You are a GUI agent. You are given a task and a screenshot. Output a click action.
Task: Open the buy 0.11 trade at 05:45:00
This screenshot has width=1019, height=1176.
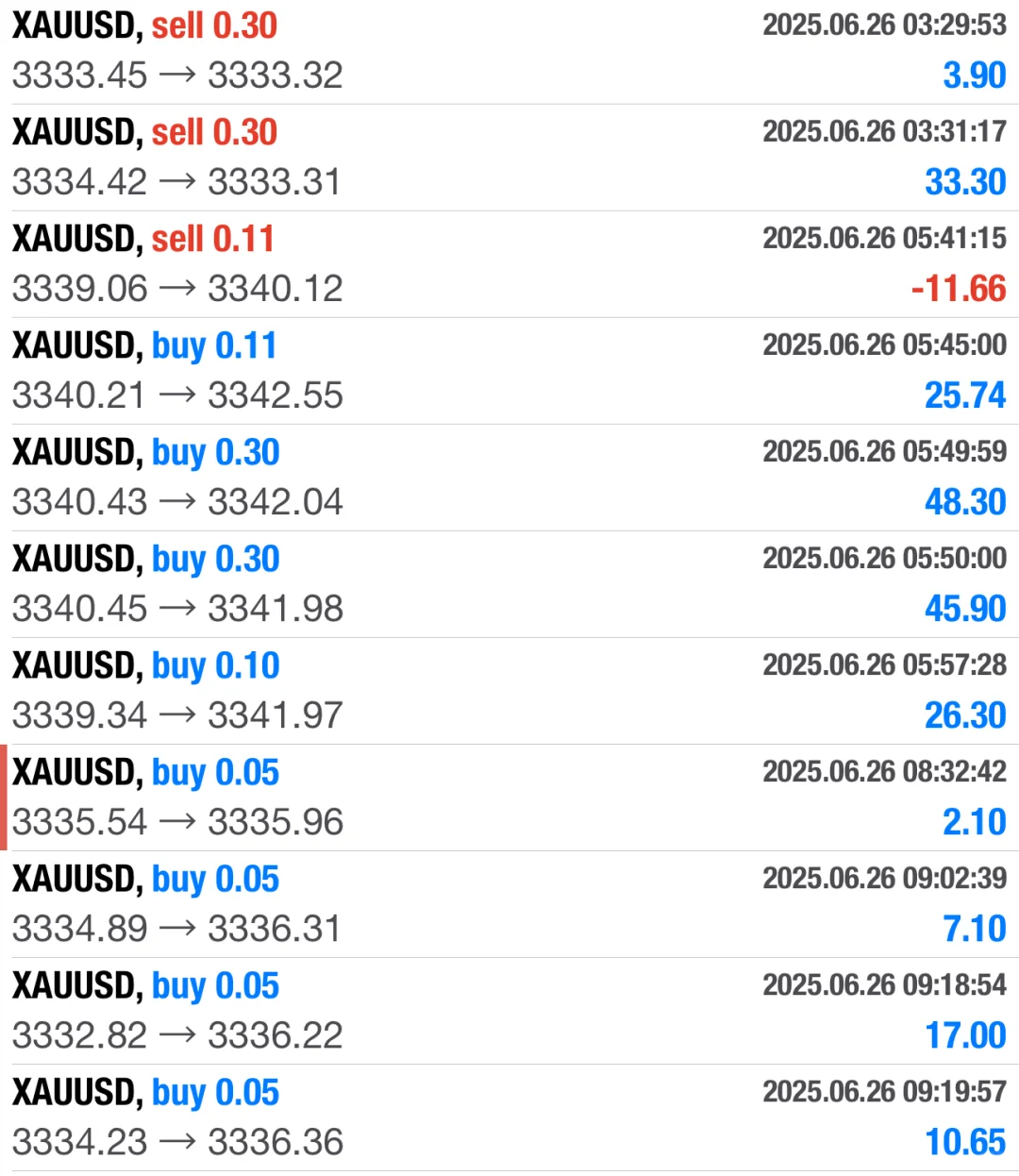click(509, 371)
